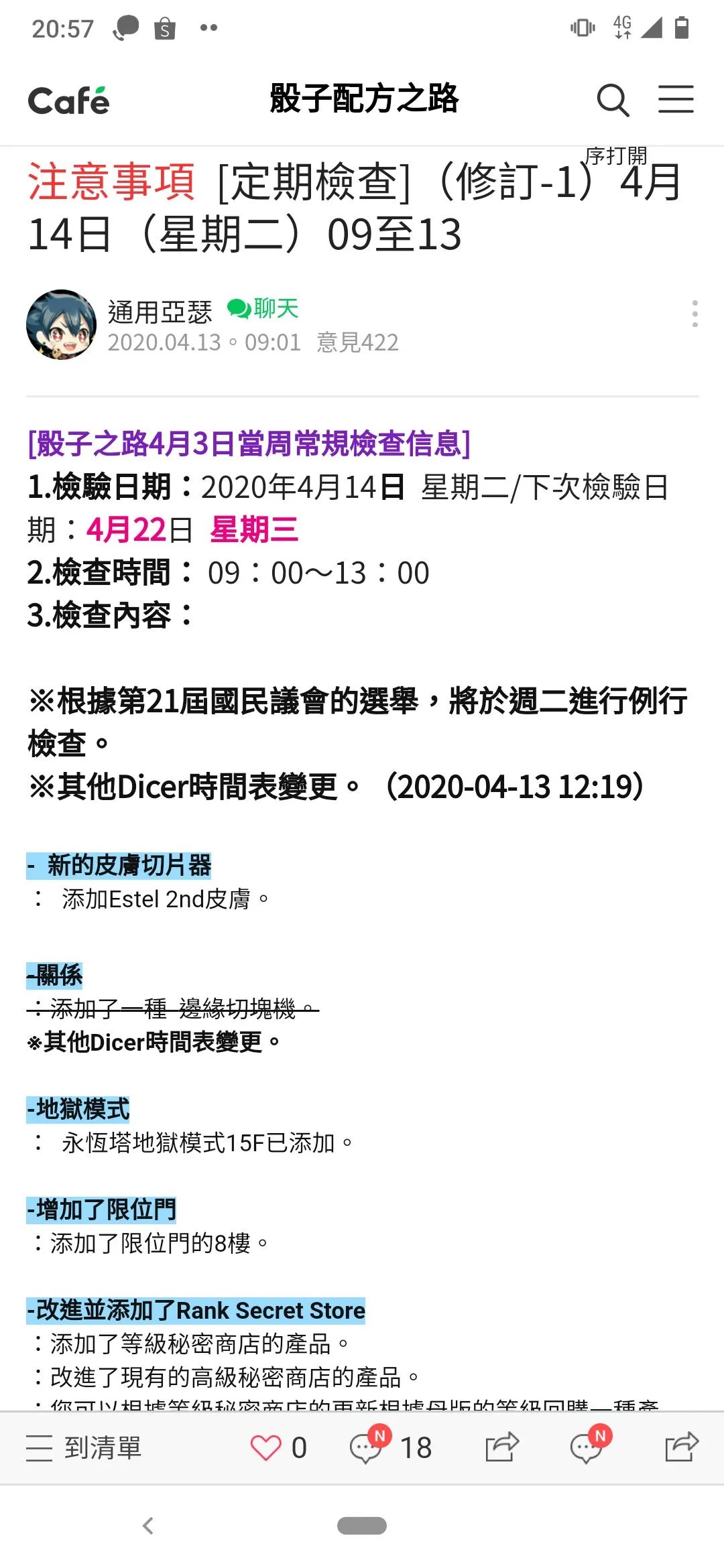Open 通用亞瑟's profile avatar
Viewport: 724px width, 1568px height.
61,324
